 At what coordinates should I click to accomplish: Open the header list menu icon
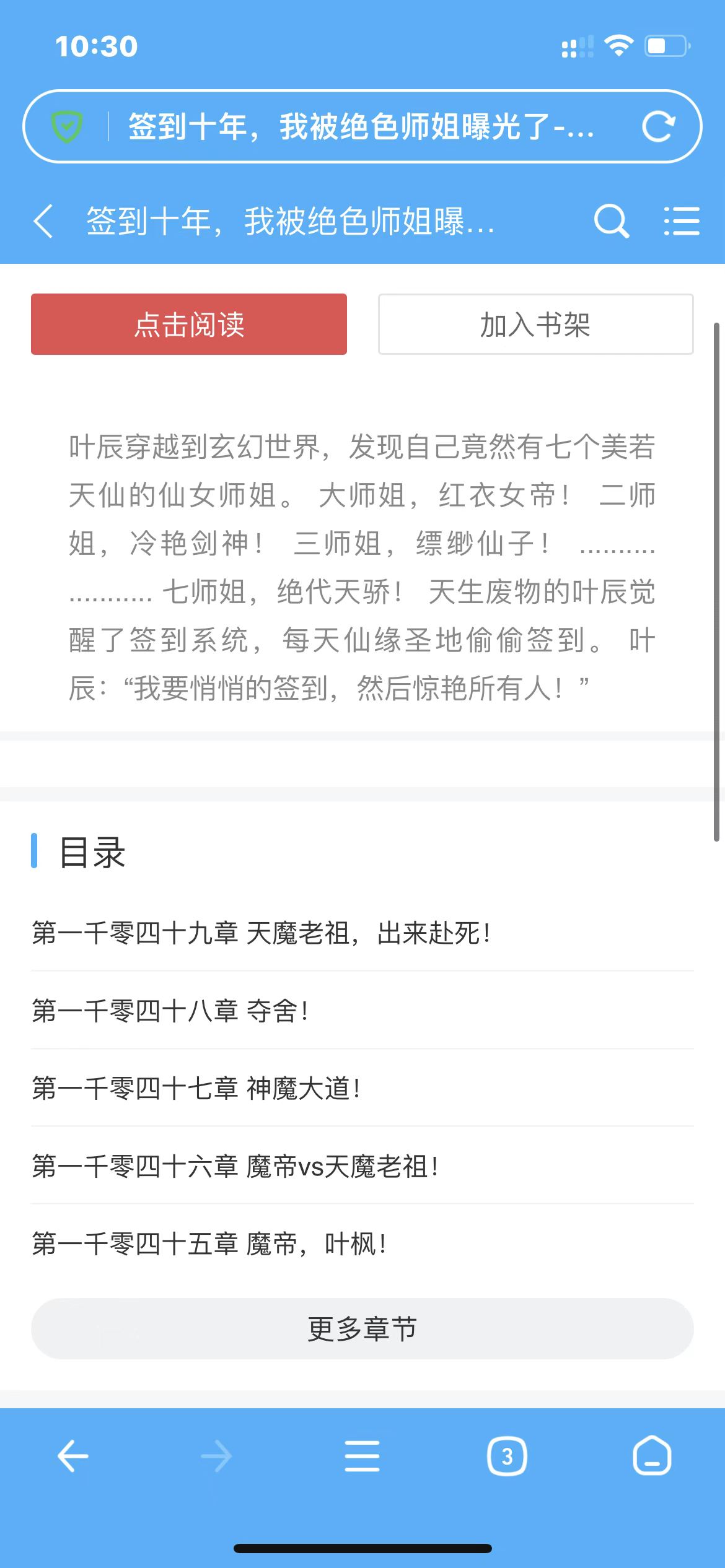(x=682, y=221)
